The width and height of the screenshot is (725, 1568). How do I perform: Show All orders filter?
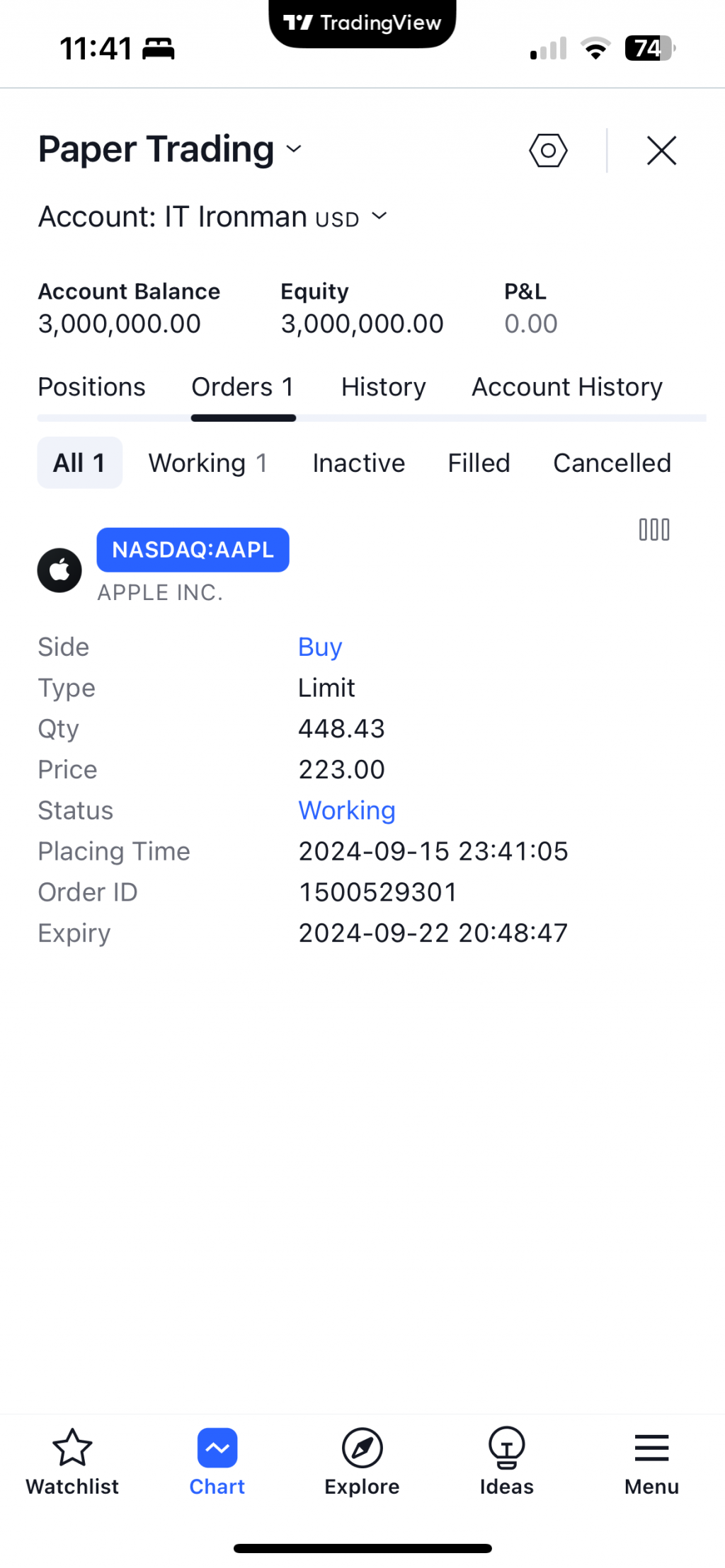pyautogui.click(x=79, y=463)
